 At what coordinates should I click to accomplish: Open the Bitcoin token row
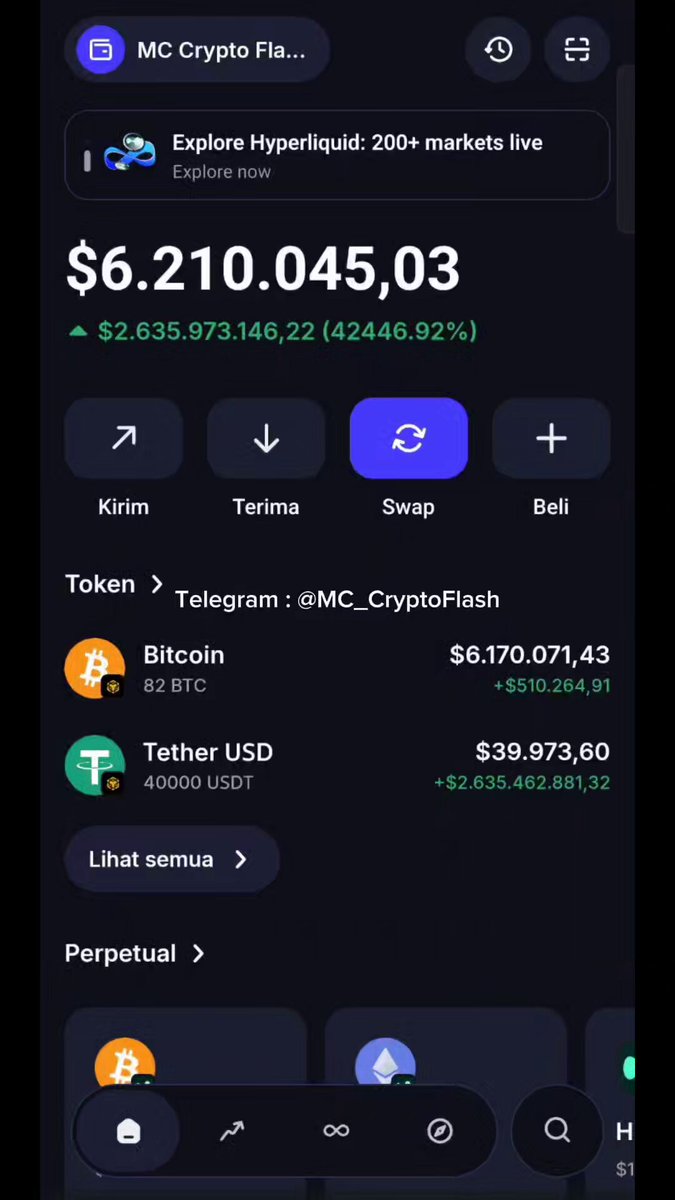click(x=337, y=668)
